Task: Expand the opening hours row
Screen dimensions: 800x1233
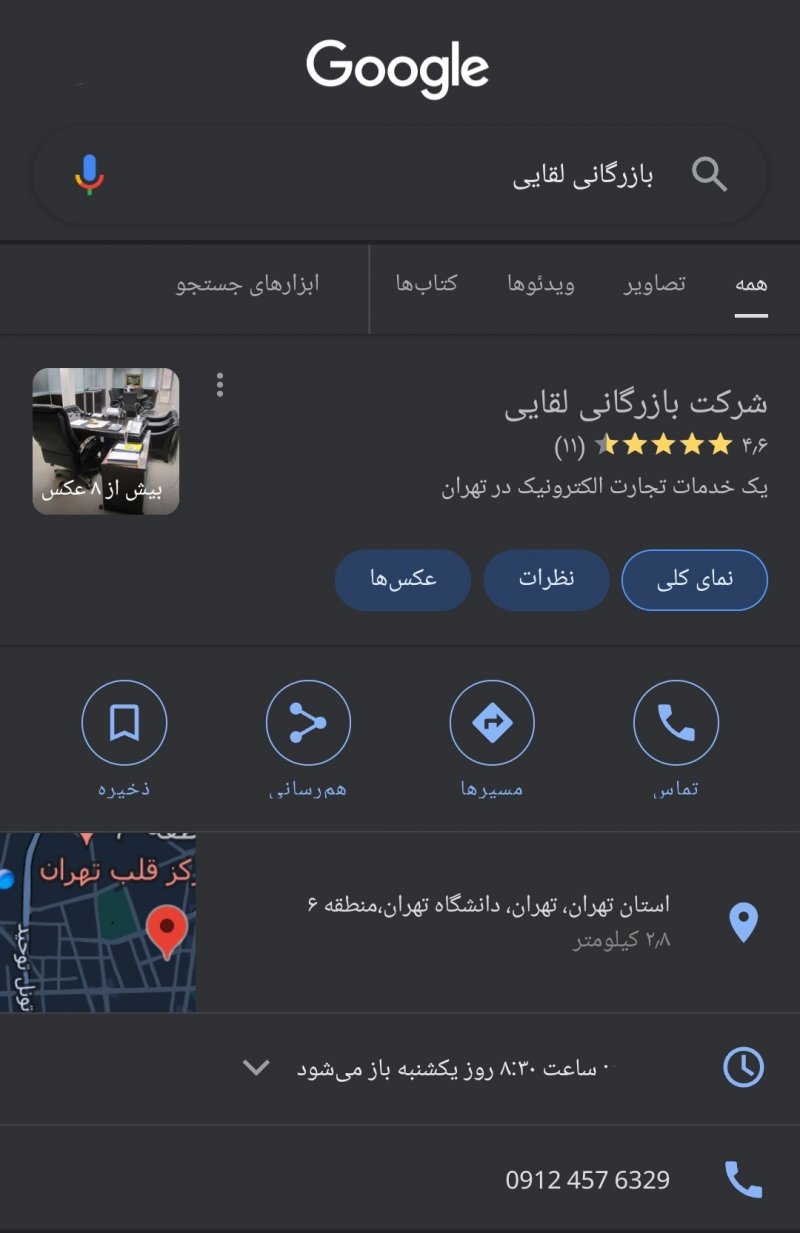Action: coord(257,1068)
